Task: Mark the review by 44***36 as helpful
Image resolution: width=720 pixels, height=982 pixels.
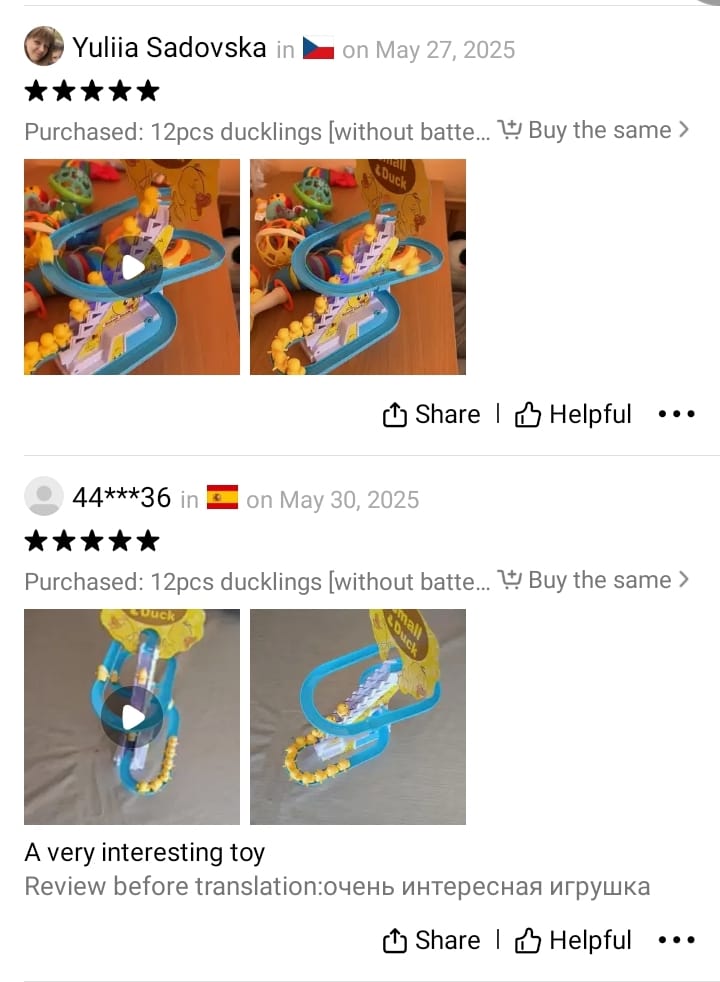Action: coord(574,940)
